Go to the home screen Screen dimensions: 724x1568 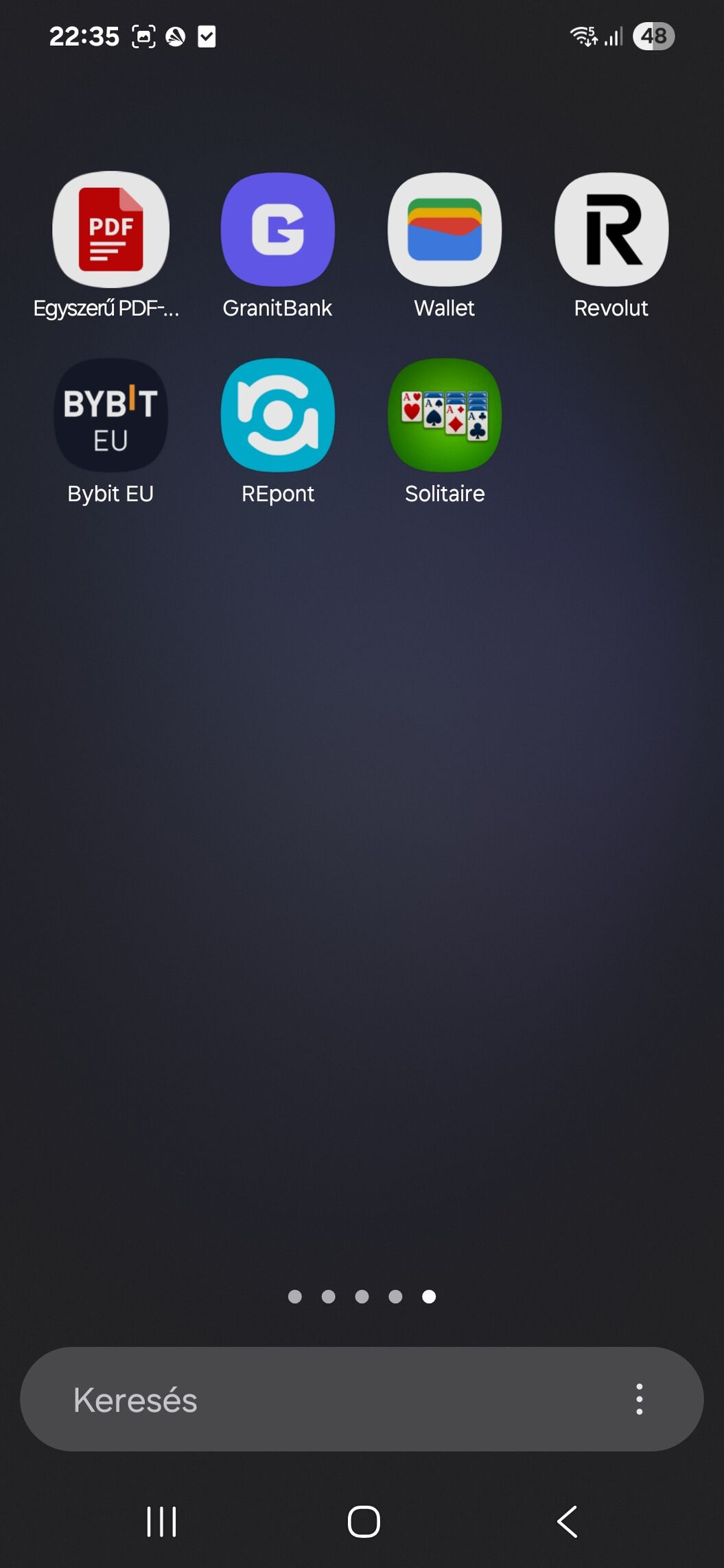tap(363, 1521)
